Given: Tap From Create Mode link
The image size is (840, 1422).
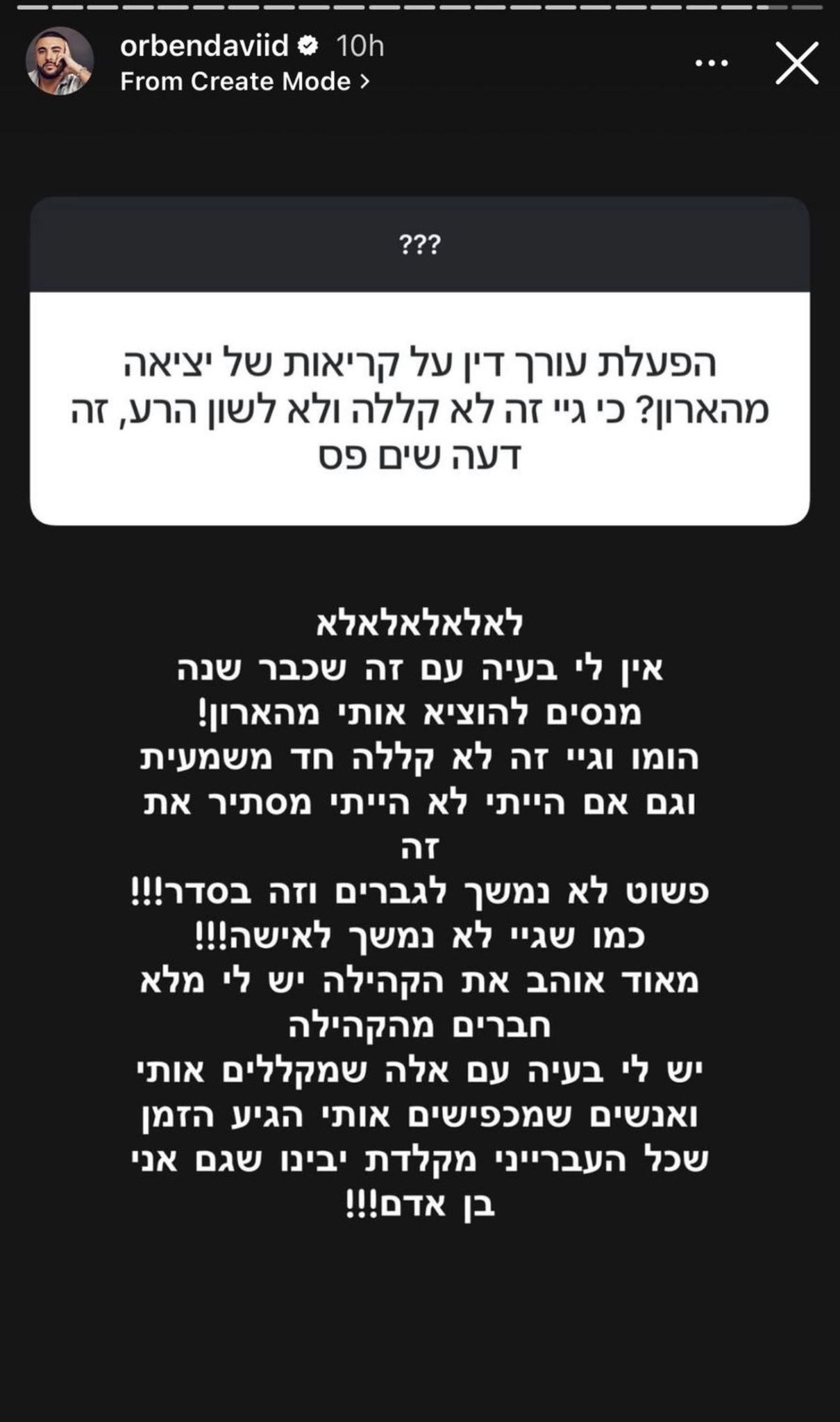Looking at the screenshot, I should point(244,82).
